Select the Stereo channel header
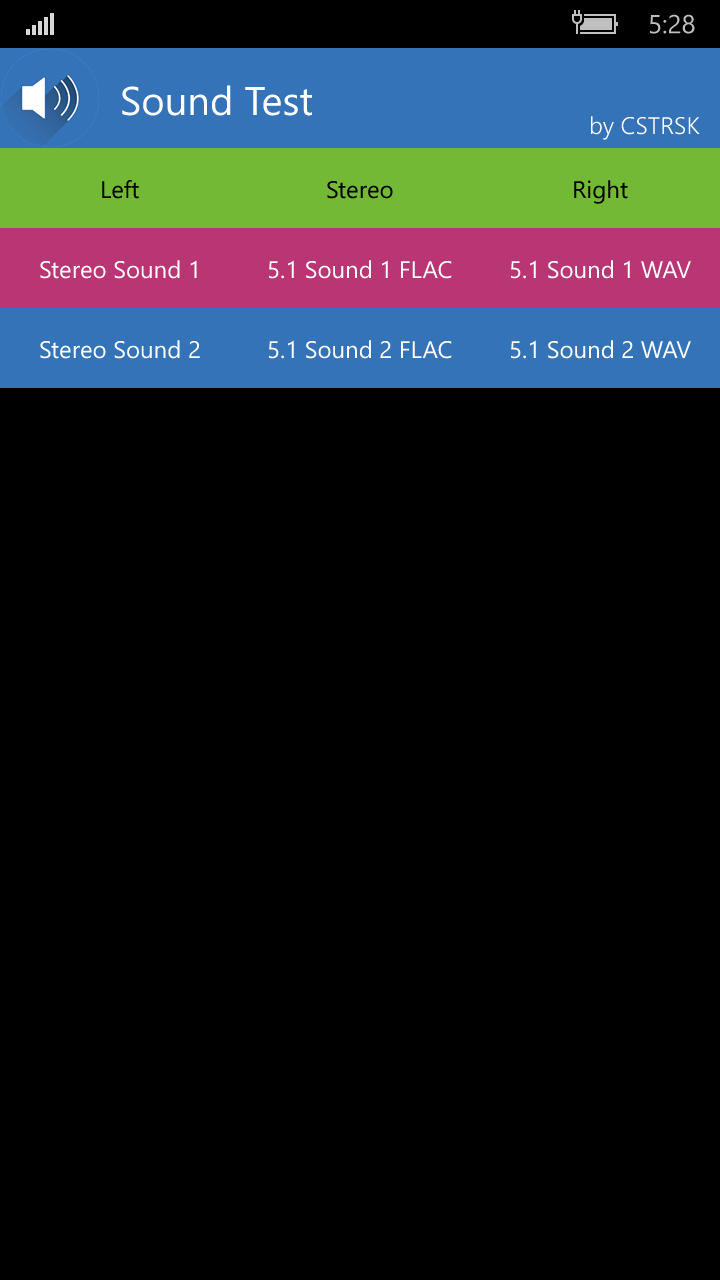 pos(359,188)
